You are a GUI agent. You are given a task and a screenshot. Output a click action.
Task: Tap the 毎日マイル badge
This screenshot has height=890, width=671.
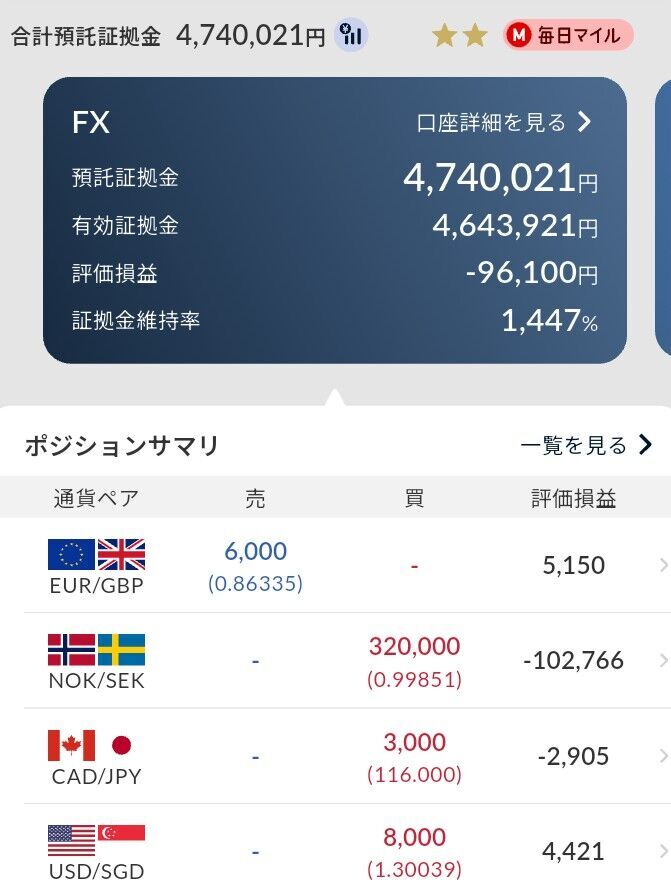pos(568,35)
